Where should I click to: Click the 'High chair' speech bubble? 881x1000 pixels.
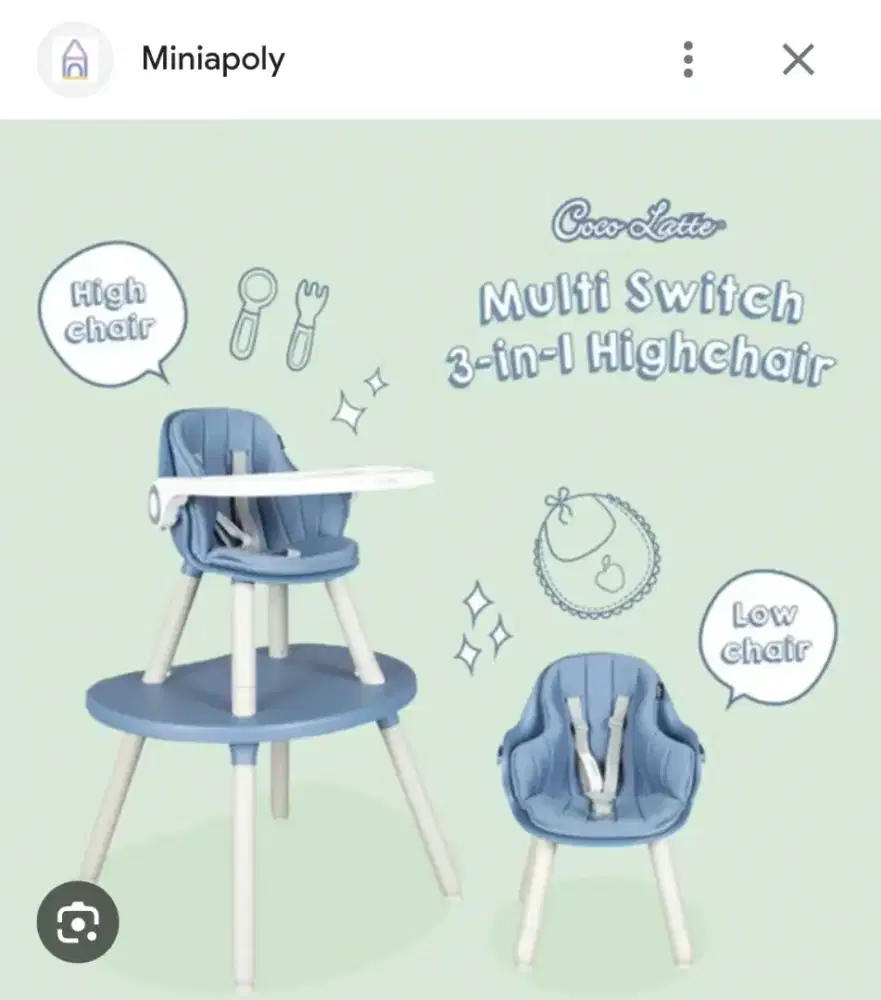[112, 310]
